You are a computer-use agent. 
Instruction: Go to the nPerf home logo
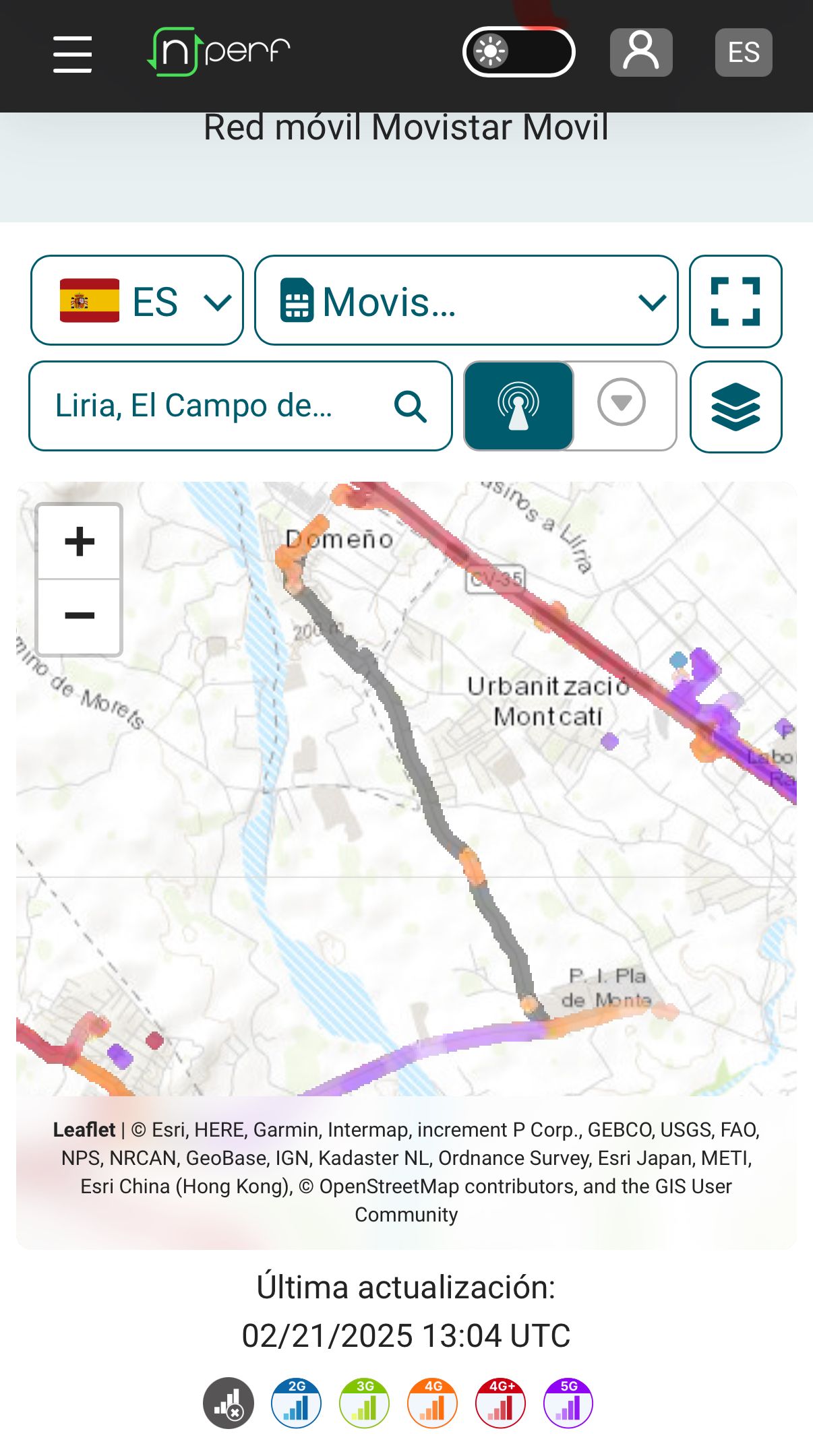point(219,52)
